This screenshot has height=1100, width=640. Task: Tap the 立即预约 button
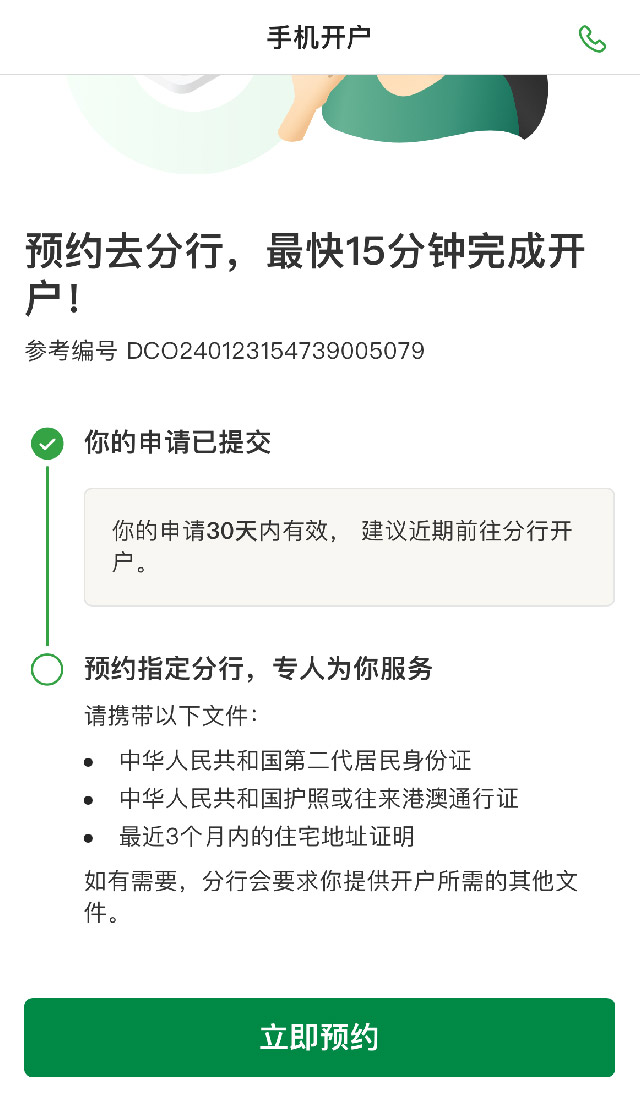click(x=319, y=1037)
